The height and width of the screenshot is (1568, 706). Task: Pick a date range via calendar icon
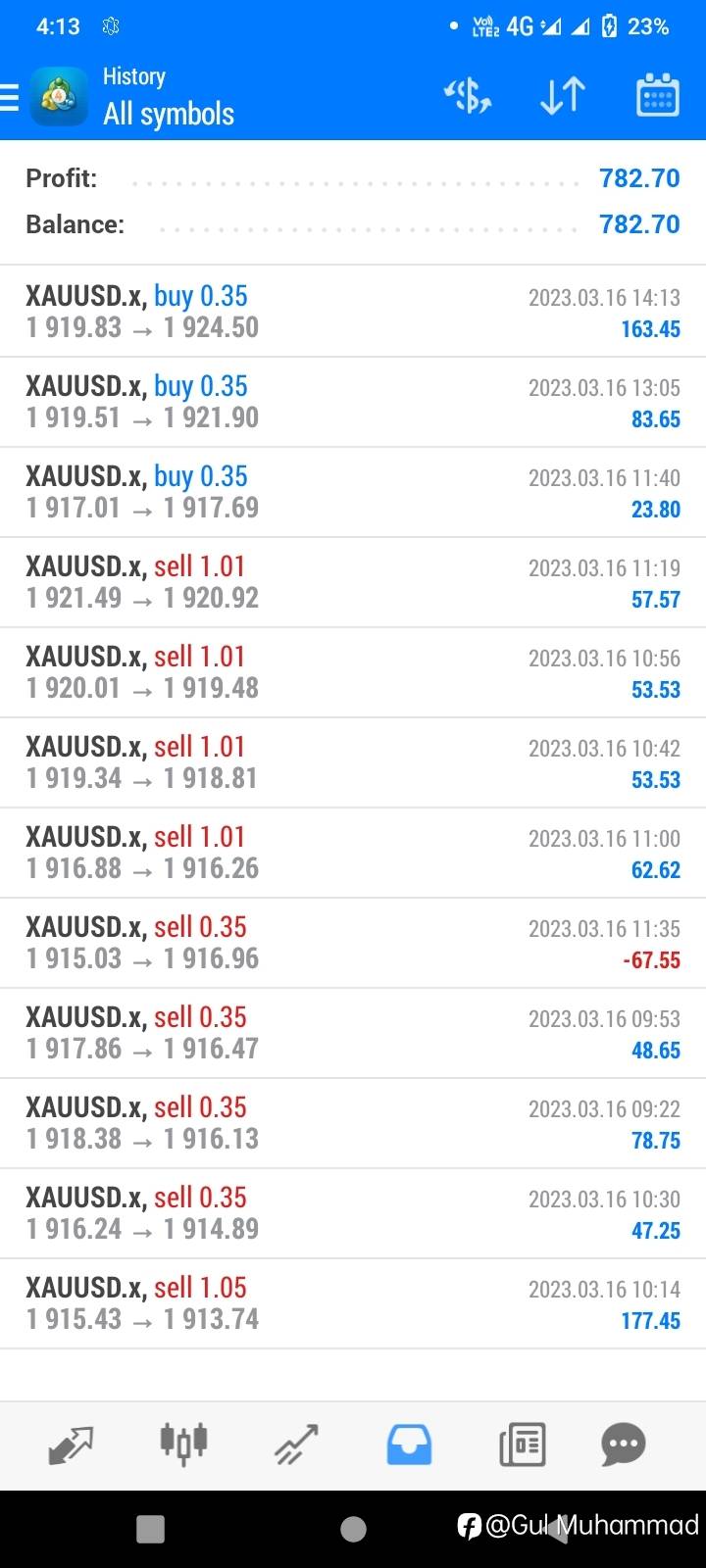657,96
